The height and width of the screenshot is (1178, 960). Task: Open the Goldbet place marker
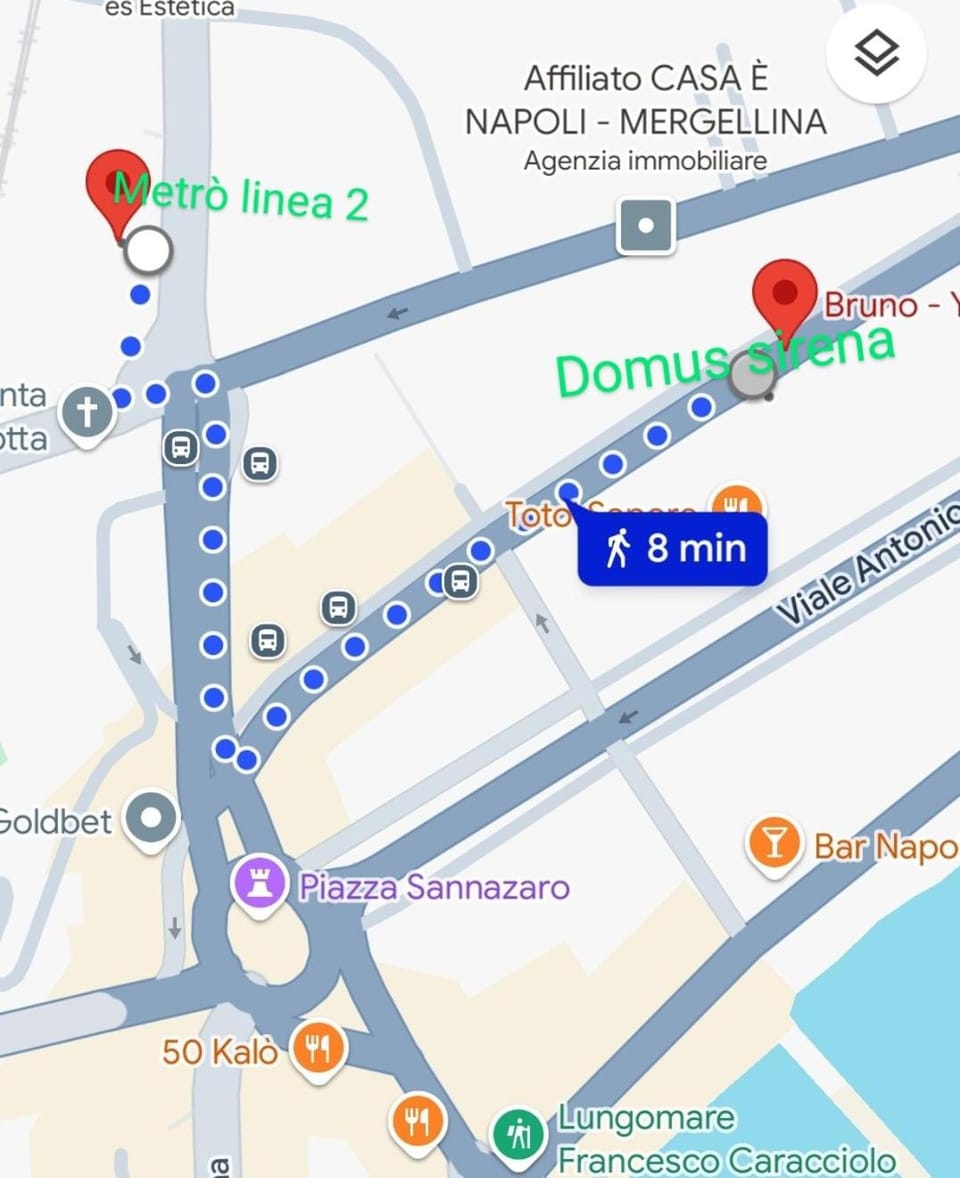[151, 819]
